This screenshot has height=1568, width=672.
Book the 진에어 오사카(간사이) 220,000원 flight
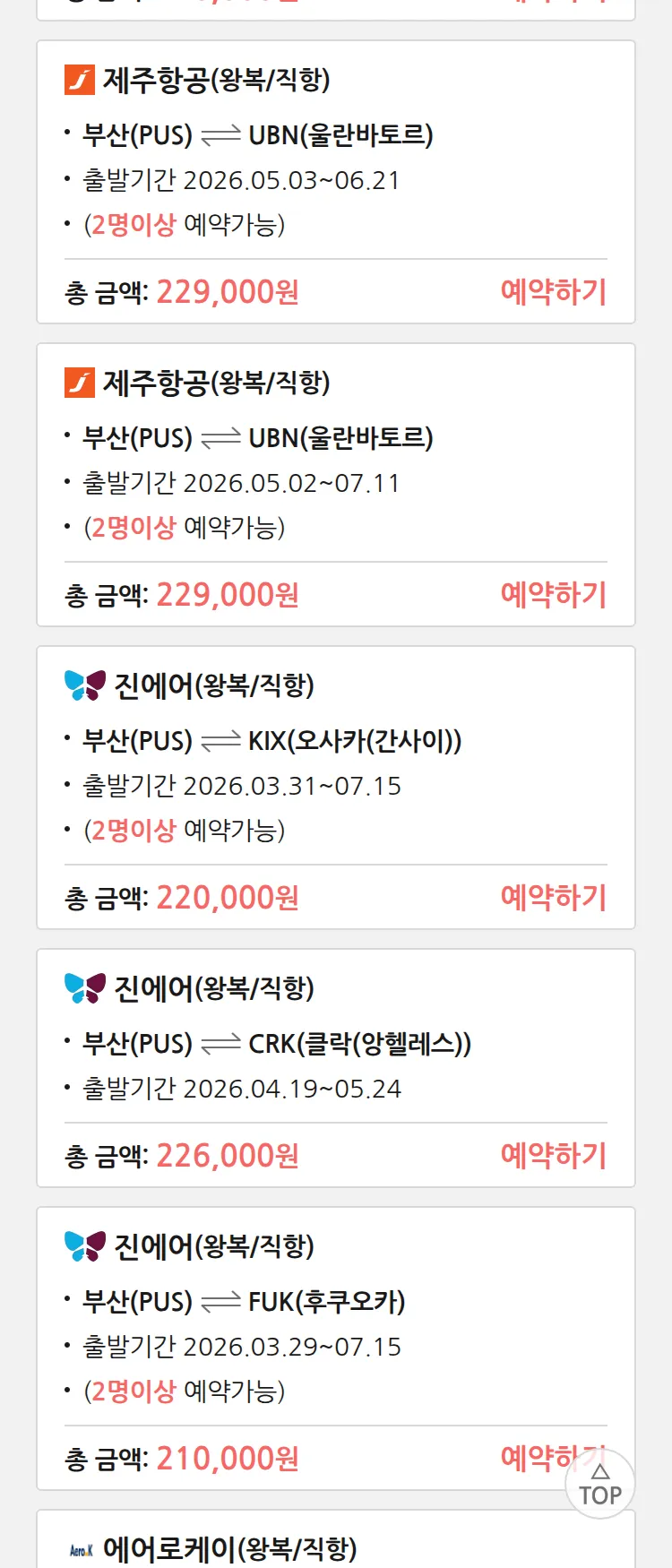tap(553, 898)
